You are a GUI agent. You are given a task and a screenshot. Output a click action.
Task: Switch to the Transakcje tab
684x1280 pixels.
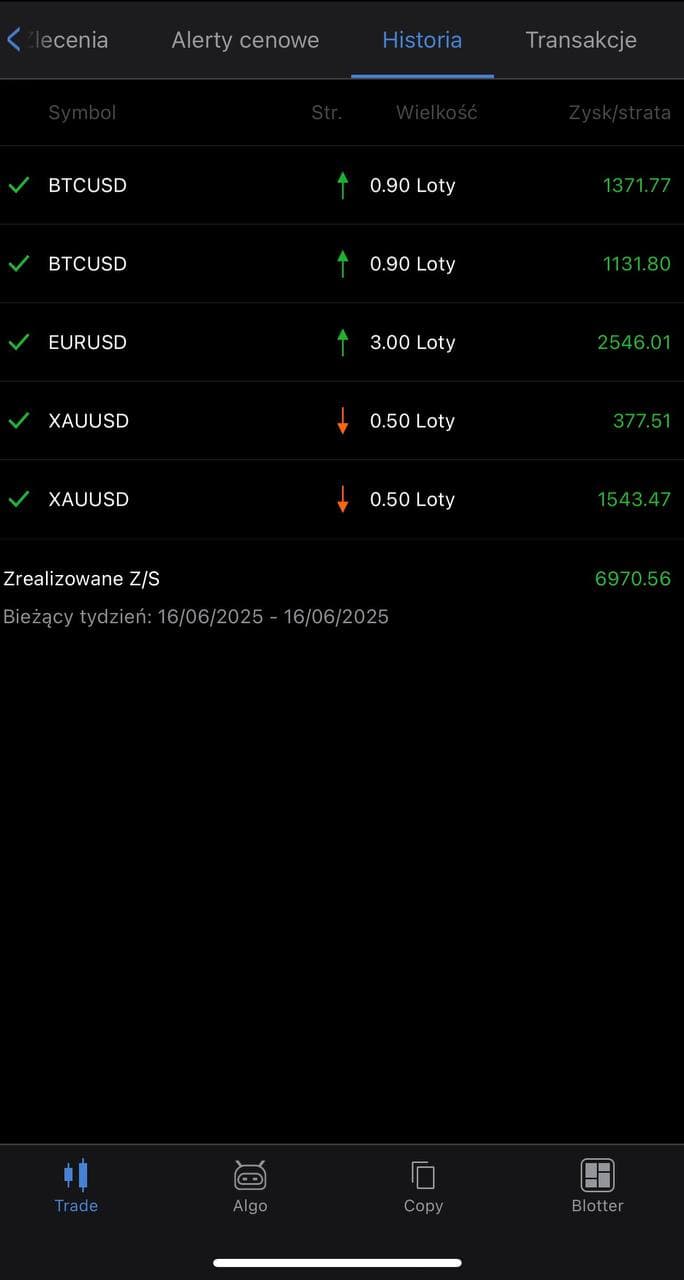point(581,40)
